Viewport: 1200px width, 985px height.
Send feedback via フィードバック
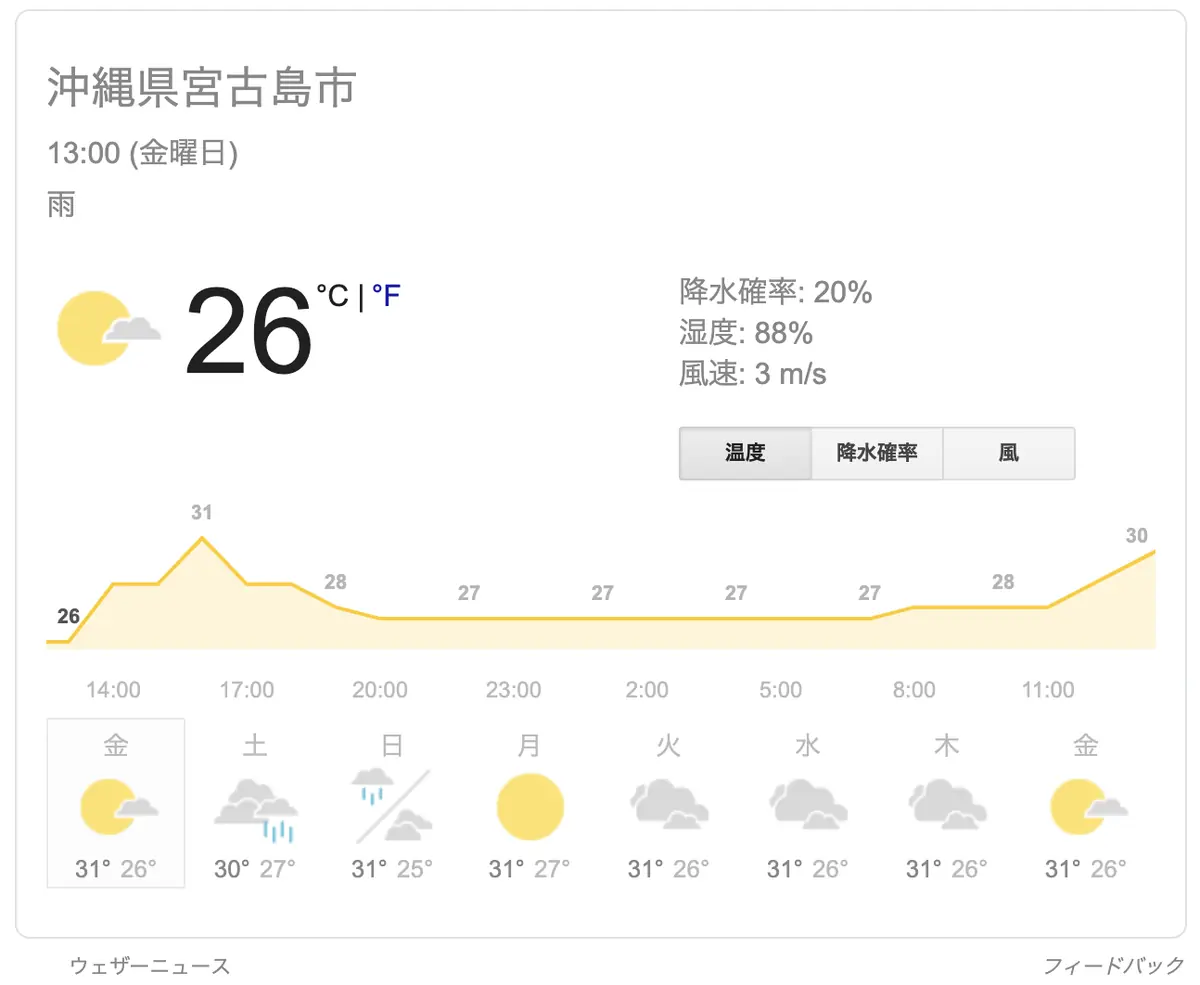pos(1114,966)
